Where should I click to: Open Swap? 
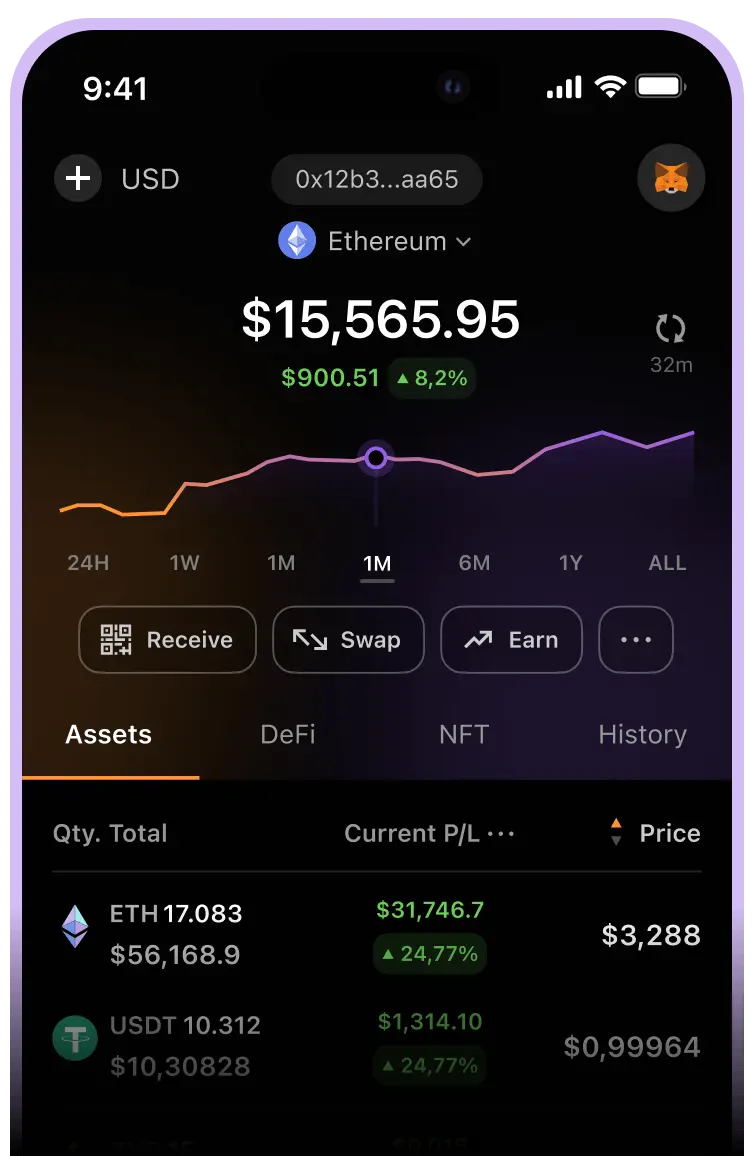point(348,640)
